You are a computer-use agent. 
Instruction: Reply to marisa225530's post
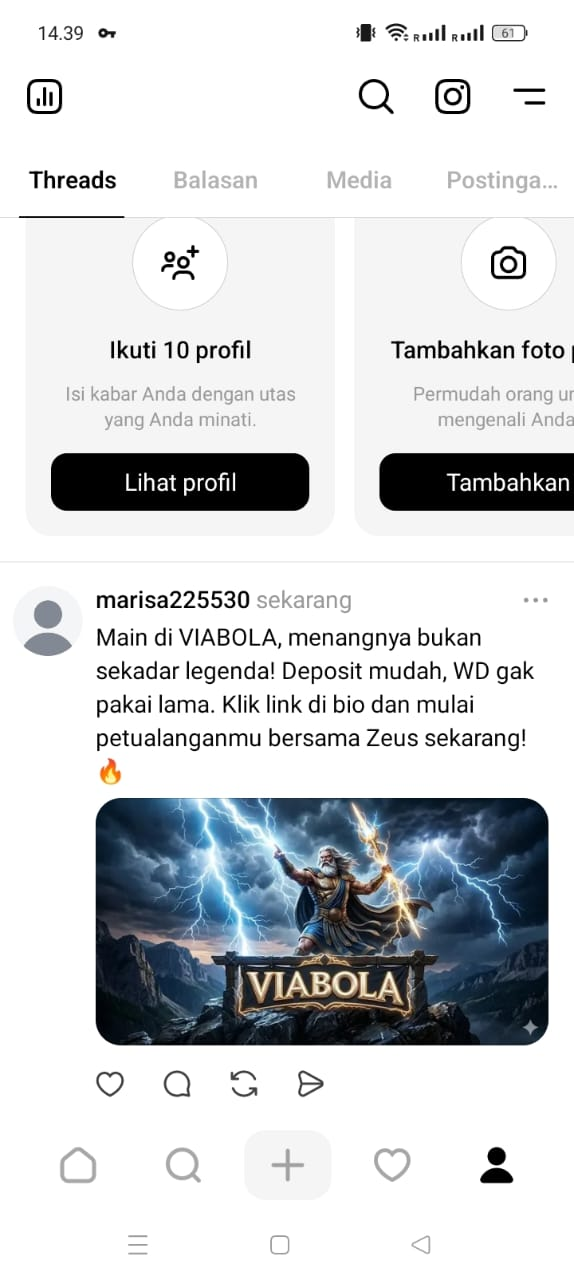point(177,1084)
